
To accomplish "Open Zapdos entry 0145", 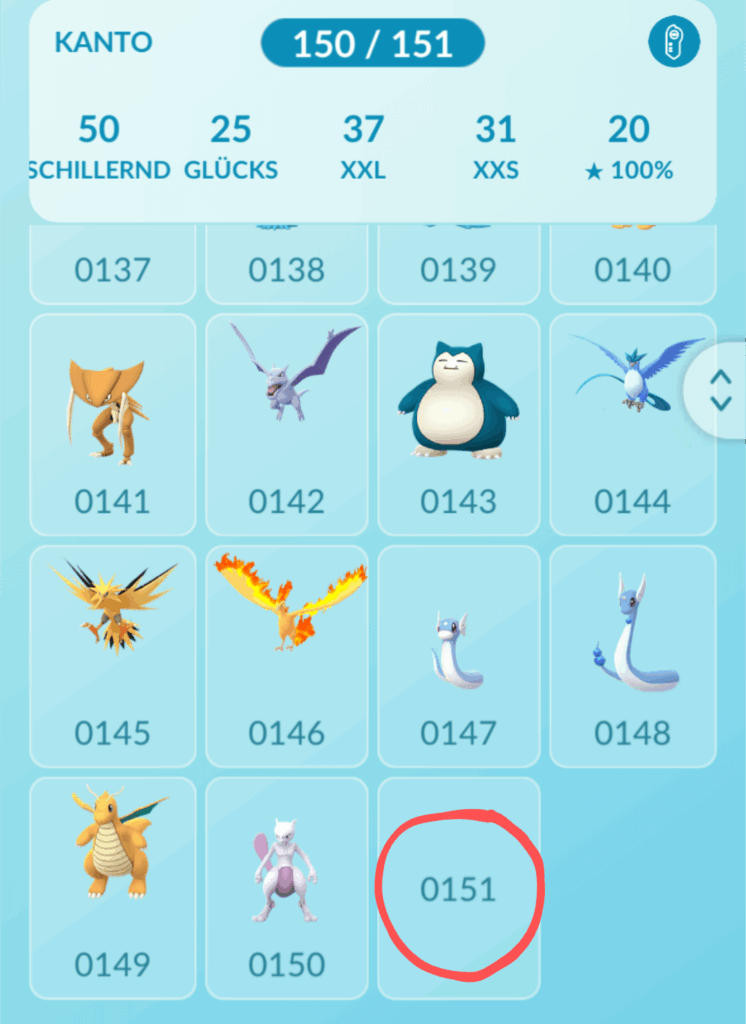I will [113, 656].
